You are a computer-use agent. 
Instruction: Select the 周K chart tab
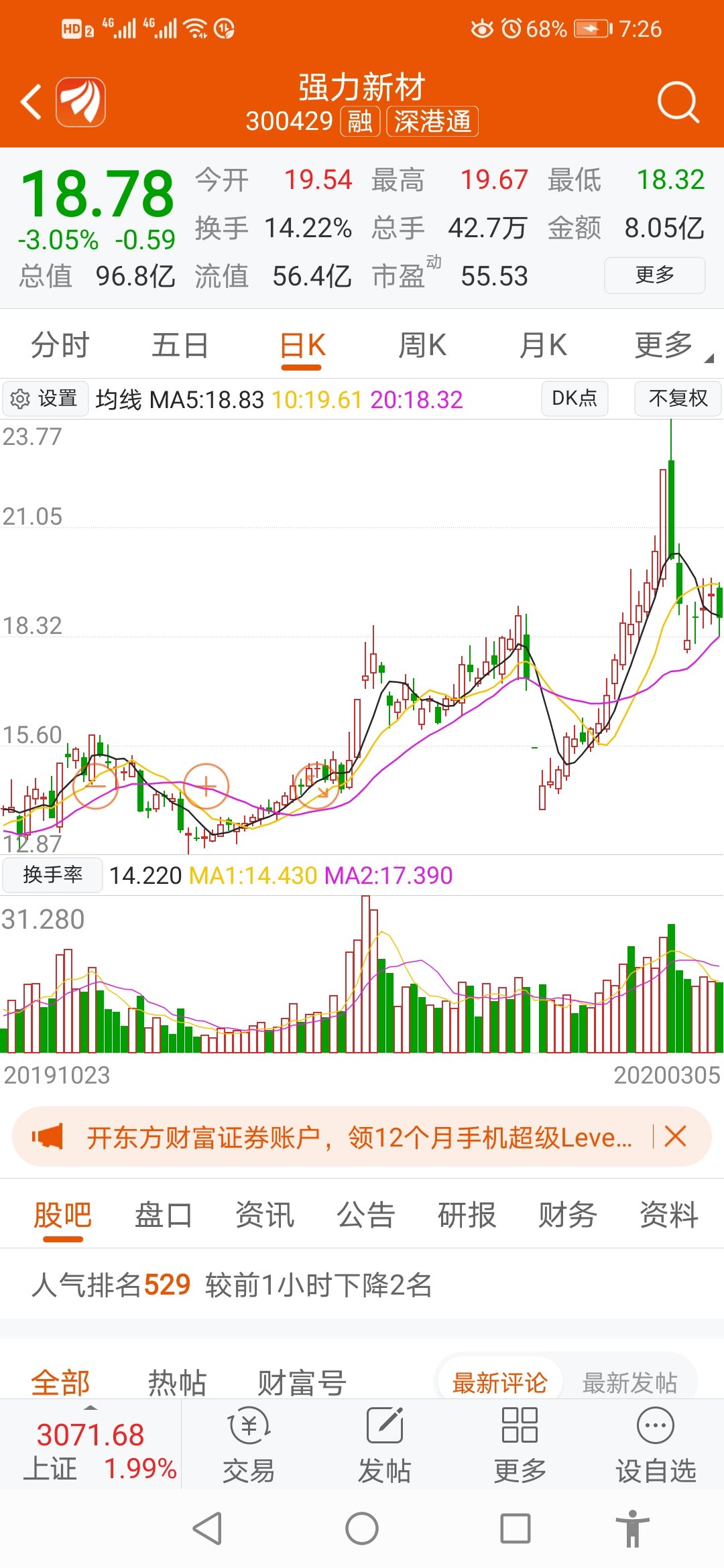click(x=422, y=346)
